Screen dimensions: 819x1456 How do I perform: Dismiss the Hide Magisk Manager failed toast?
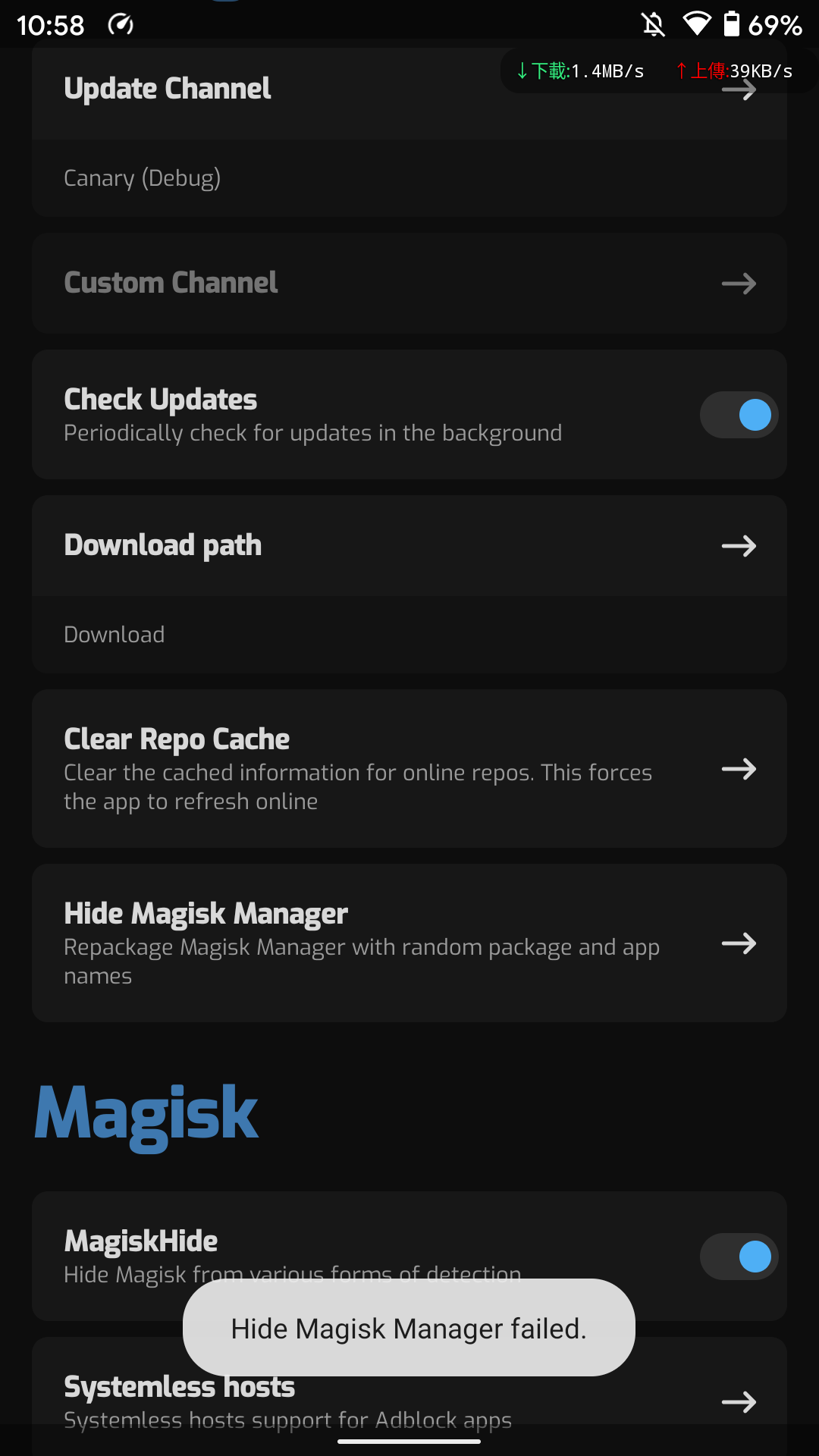click(409, 1329)
